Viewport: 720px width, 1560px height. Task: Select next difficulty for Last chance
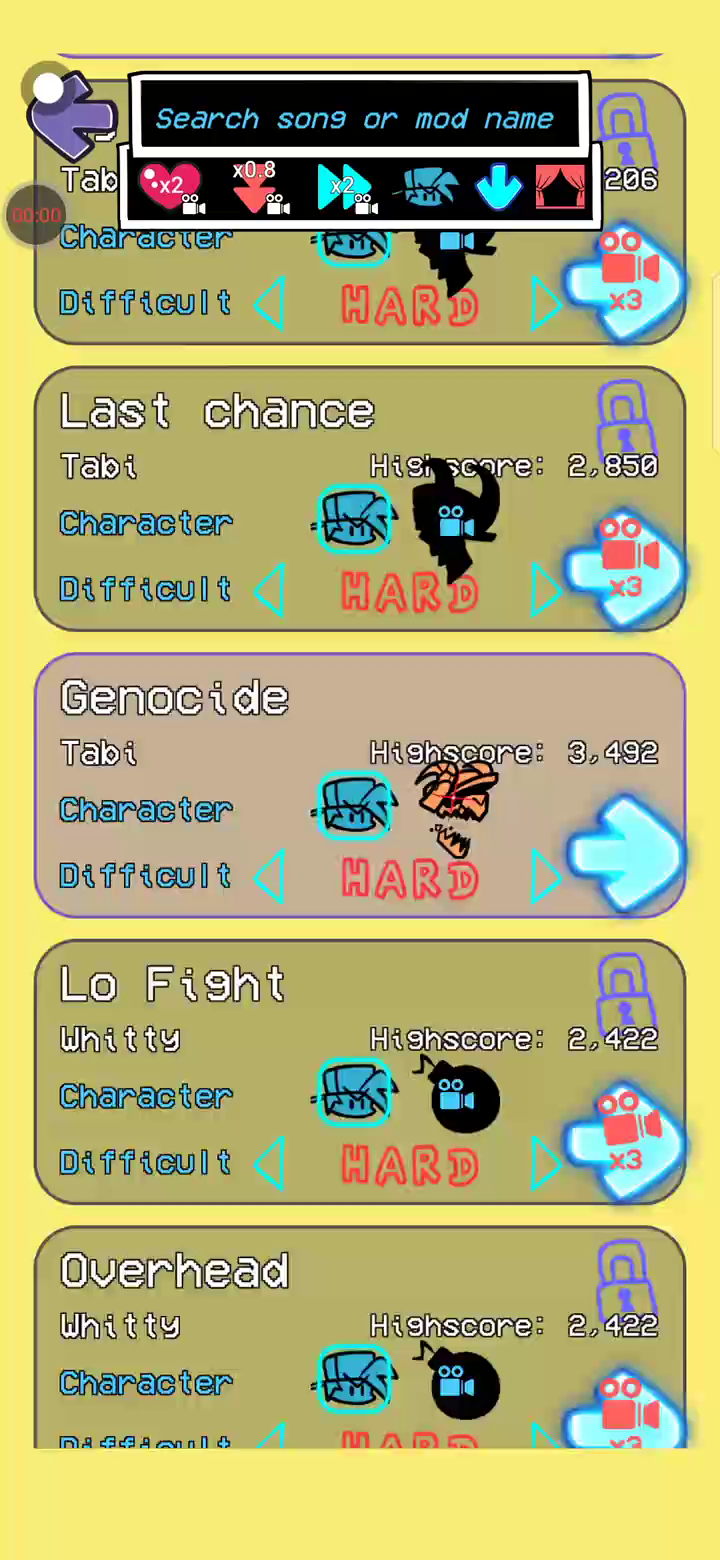(x=546, y=590)
